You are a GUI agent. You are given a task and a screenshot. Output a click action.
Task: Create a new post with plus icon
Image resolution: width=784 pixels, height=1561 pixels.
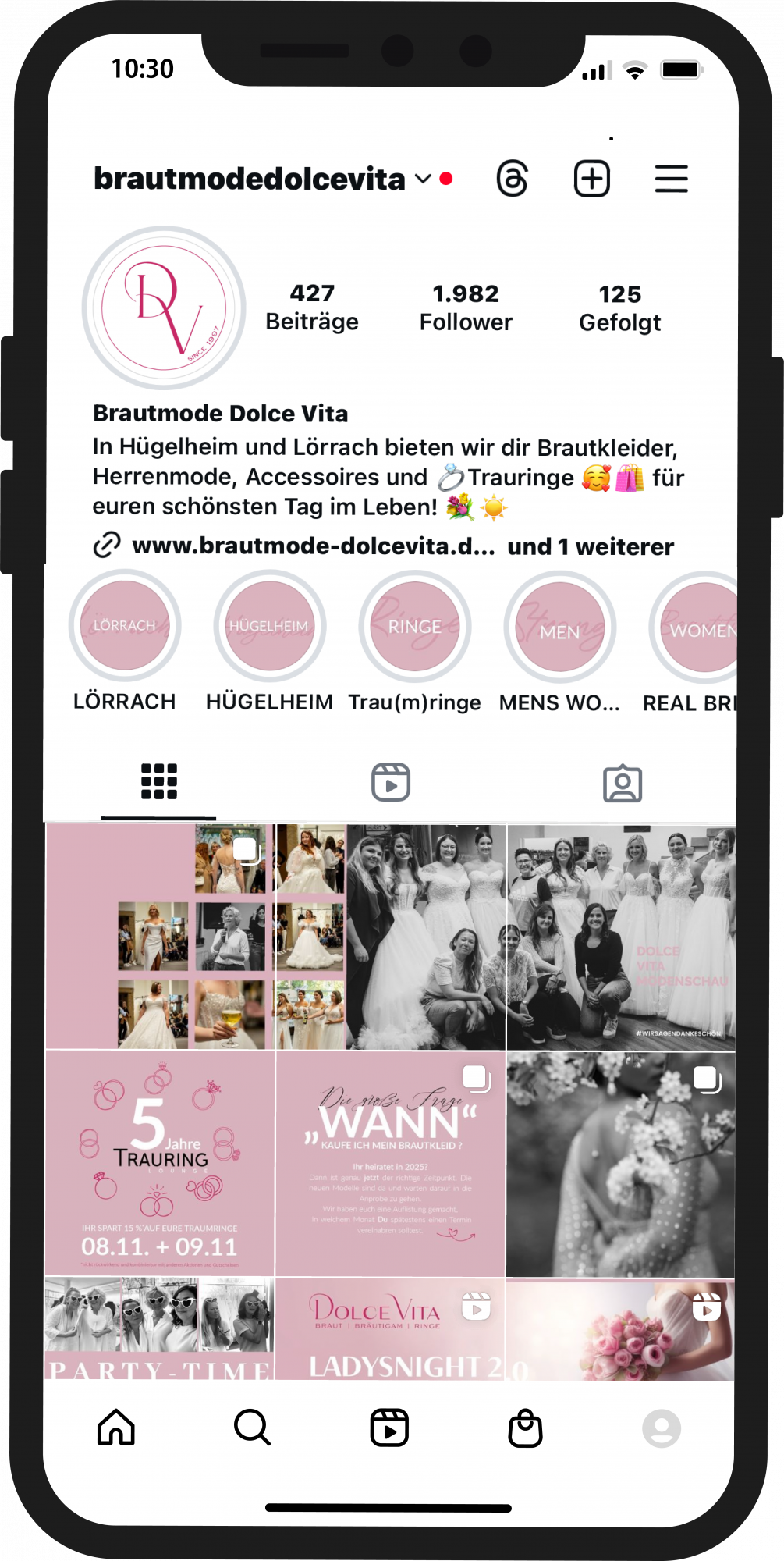592,179
